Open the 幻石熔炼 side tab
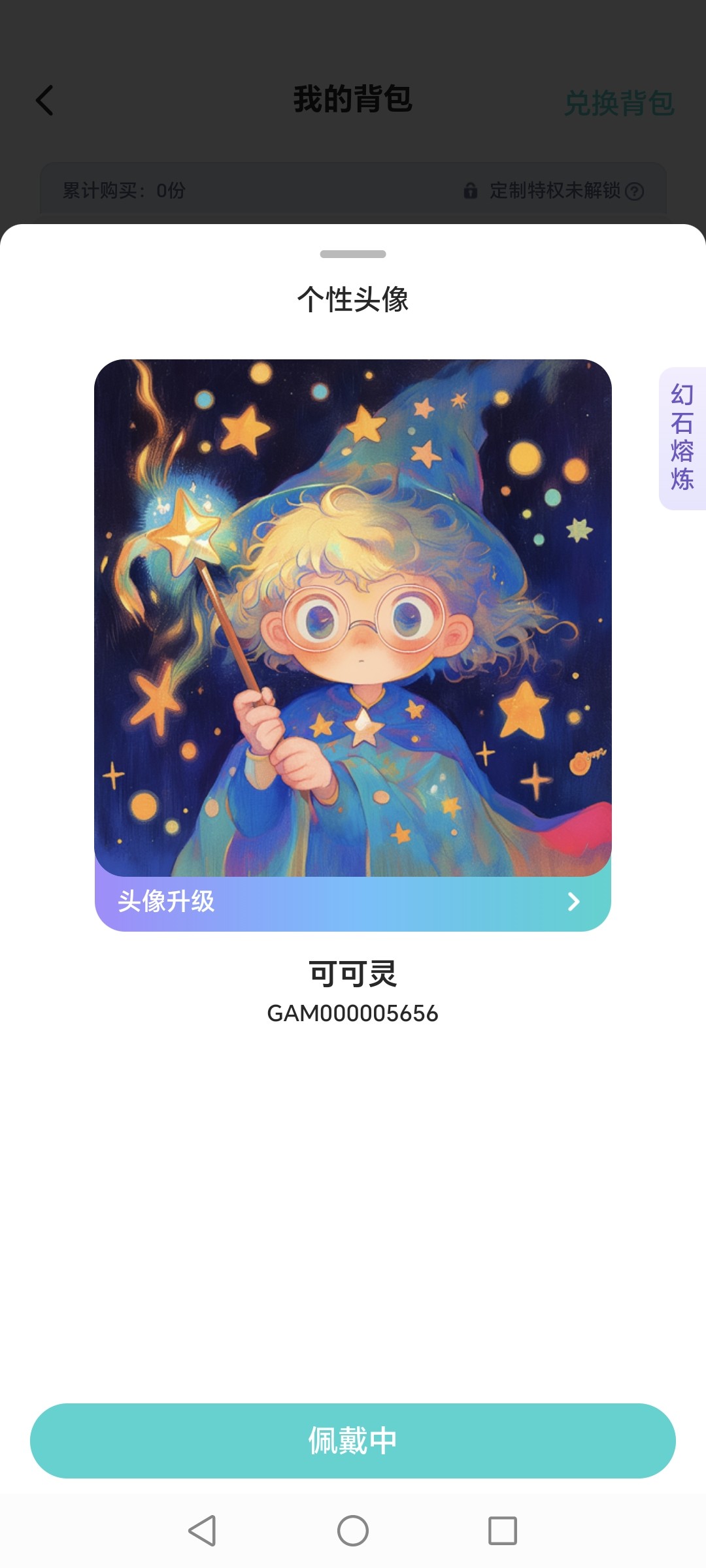The image size is (706, 1568). click(682, 438)
